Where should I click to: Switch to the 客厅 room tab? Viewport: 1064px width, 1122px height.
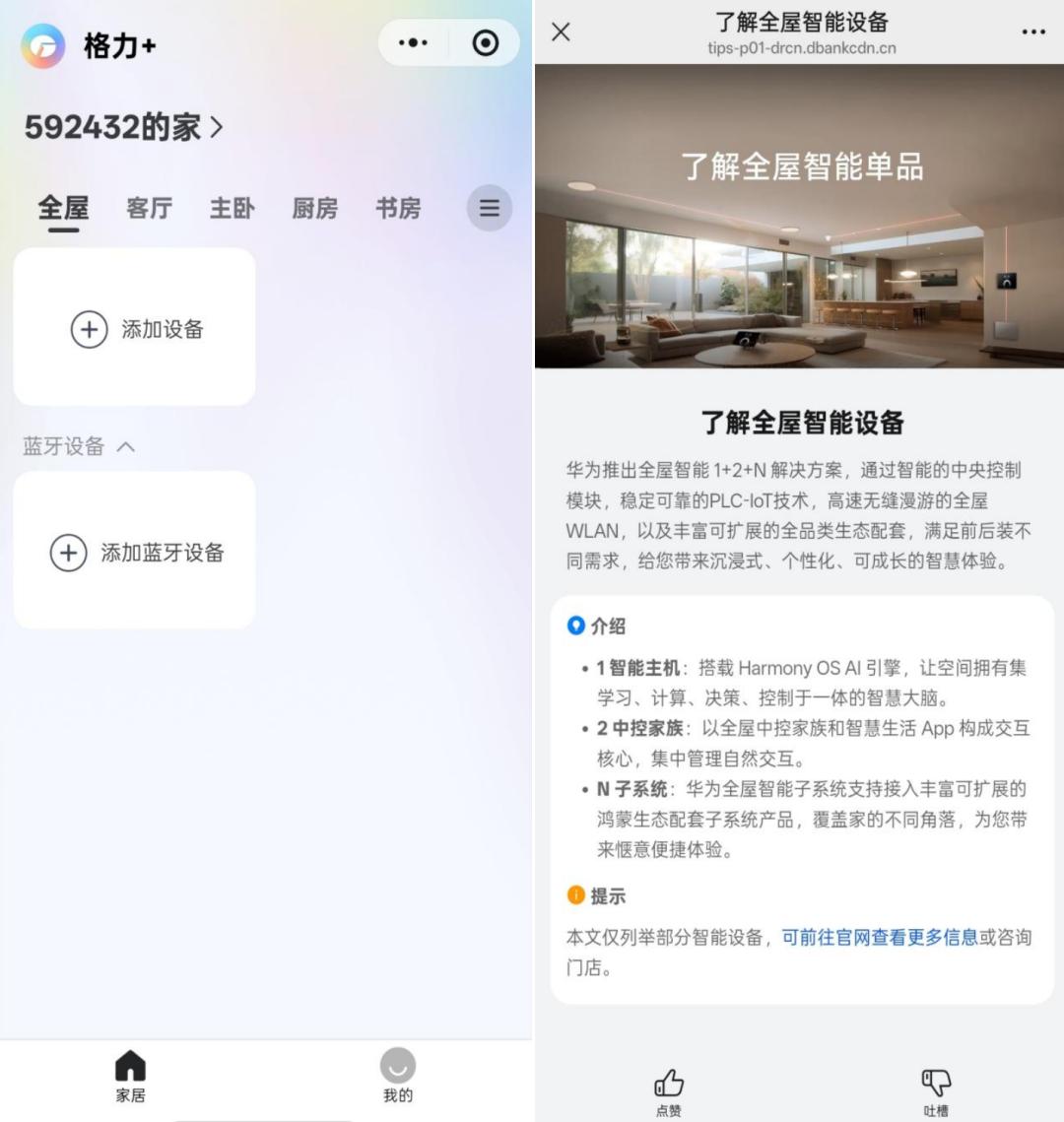point(149,208)
